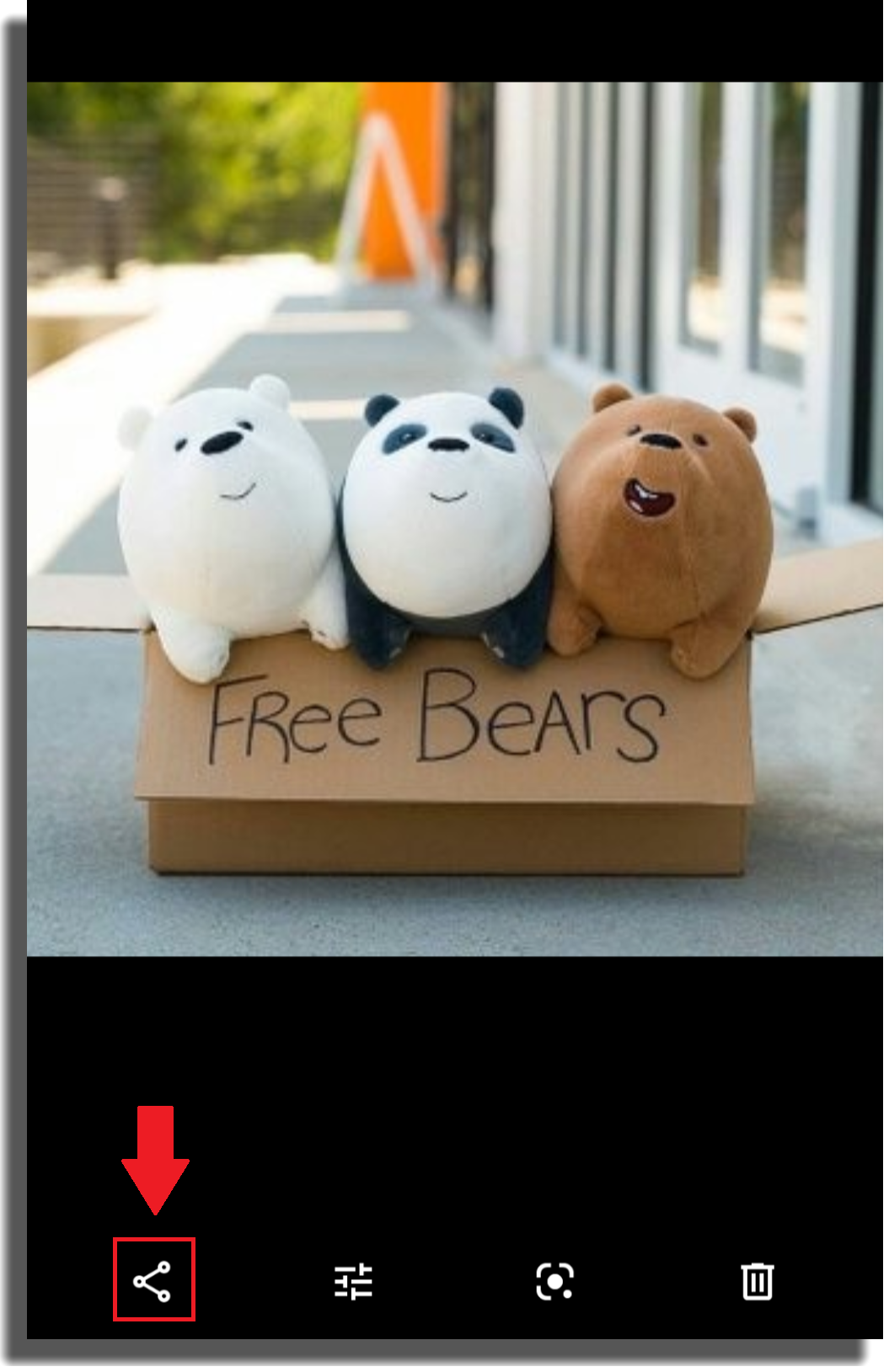Share this photo
889x1372 pixels.
coord(153,1281)
